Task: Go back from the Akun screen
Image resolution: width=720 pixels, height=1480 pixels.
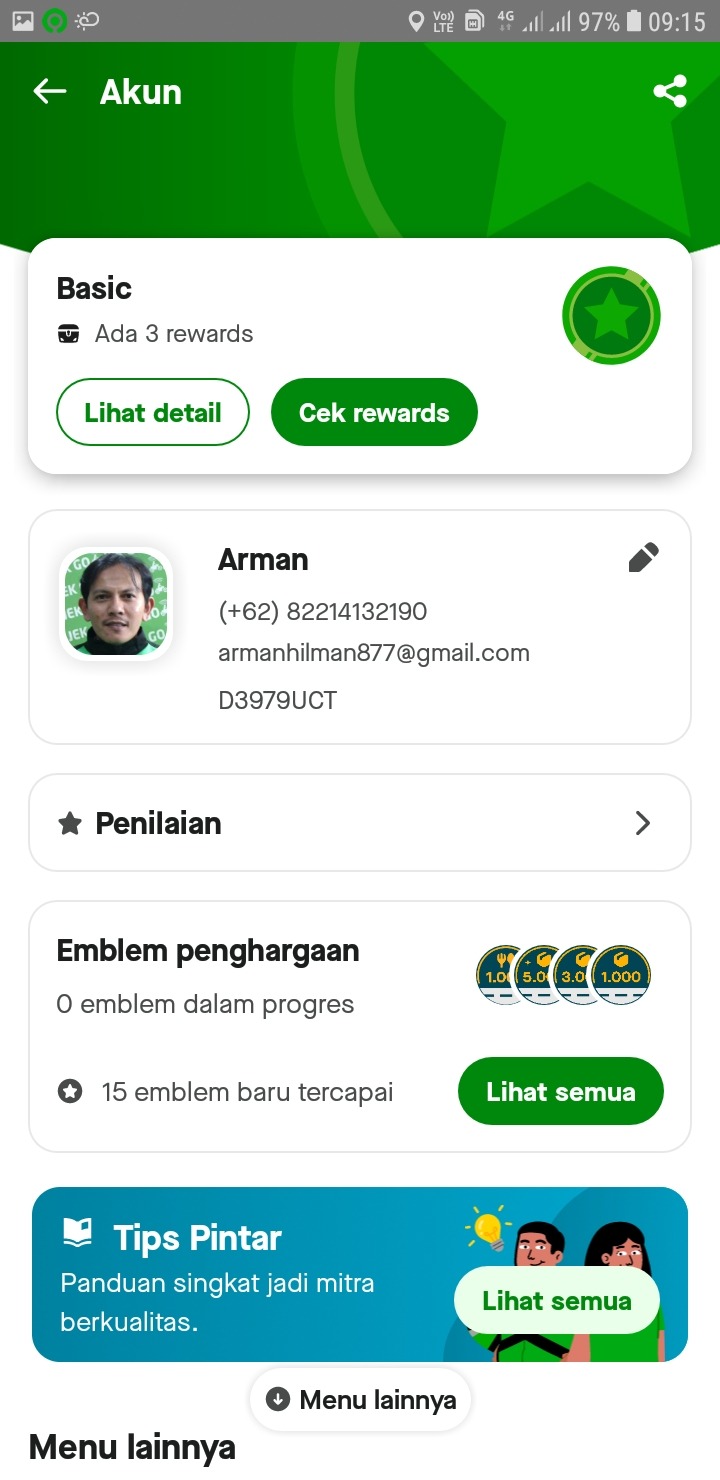Action: (50, 92)
